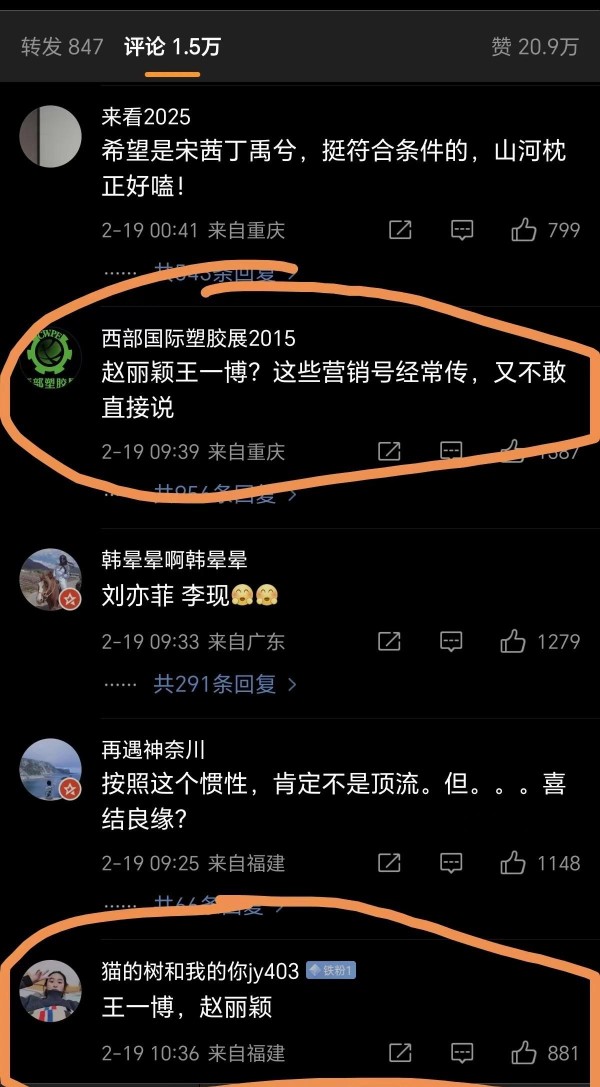
Task: Open 韩晕晕啊韩晕晕's avatar
Action: point(51,580)
